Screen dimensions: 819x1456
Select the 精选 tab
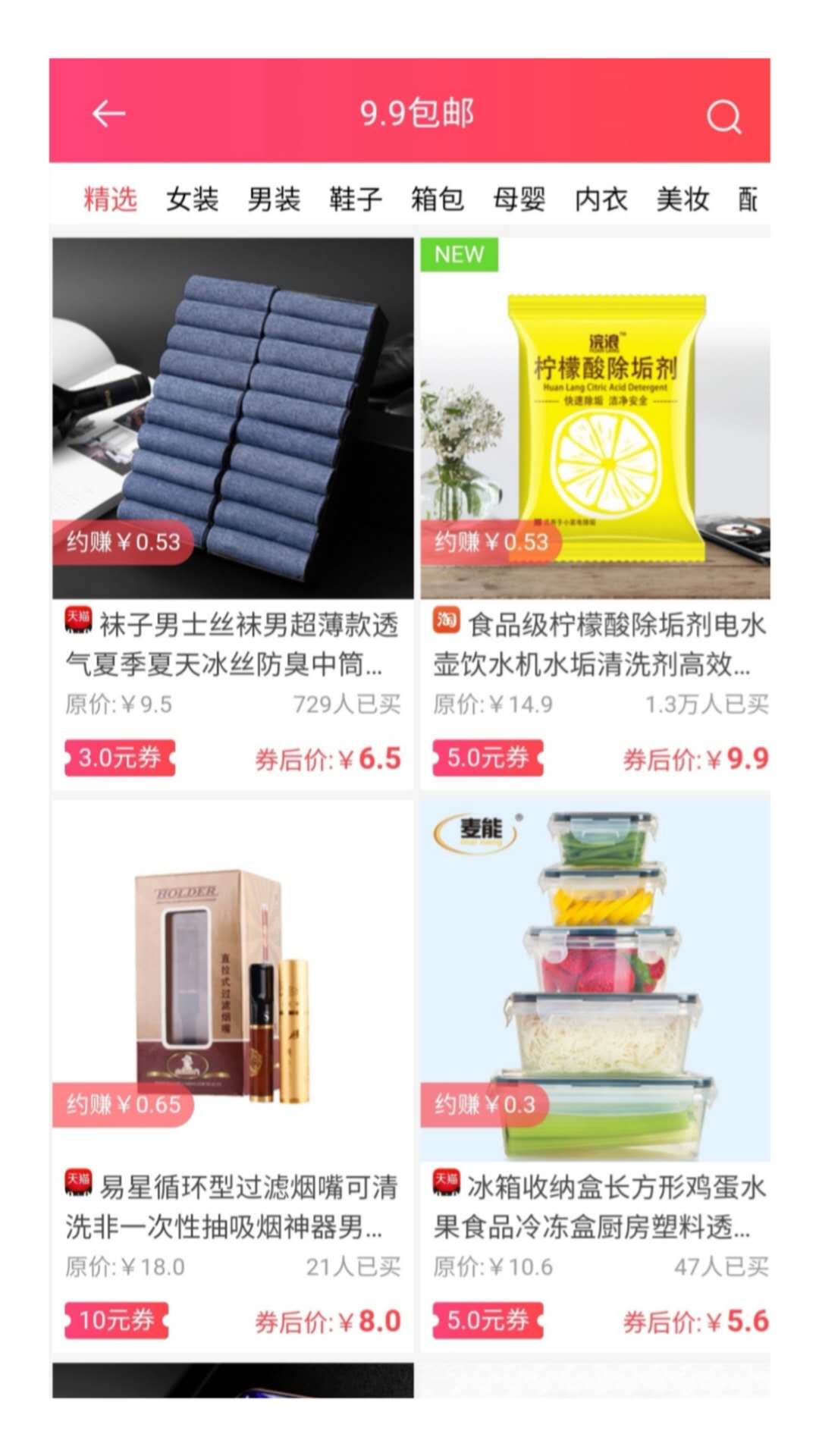click(x=111, y=199)
